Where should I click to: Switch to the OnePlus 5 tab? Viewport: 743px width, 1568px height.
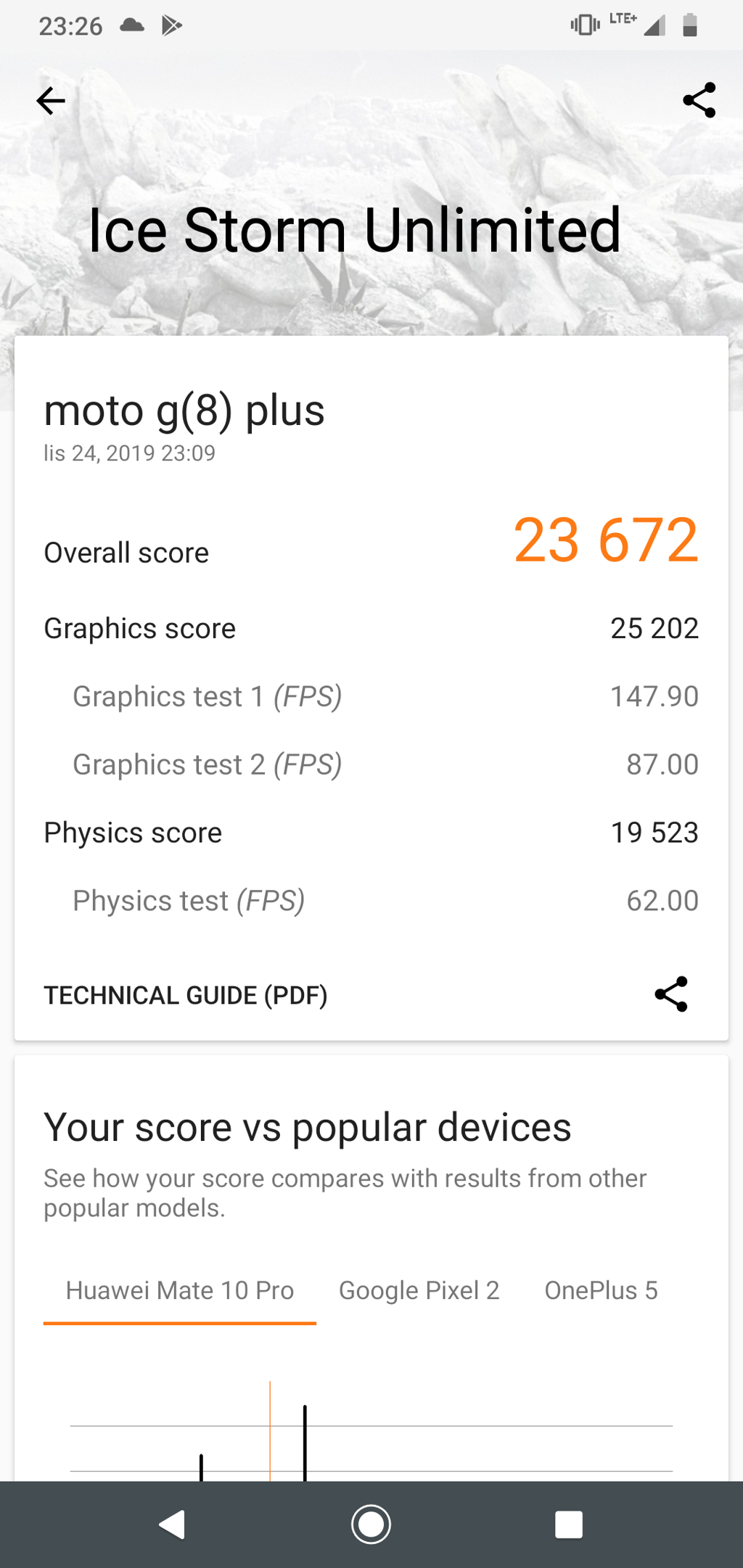coord(601,1290)
